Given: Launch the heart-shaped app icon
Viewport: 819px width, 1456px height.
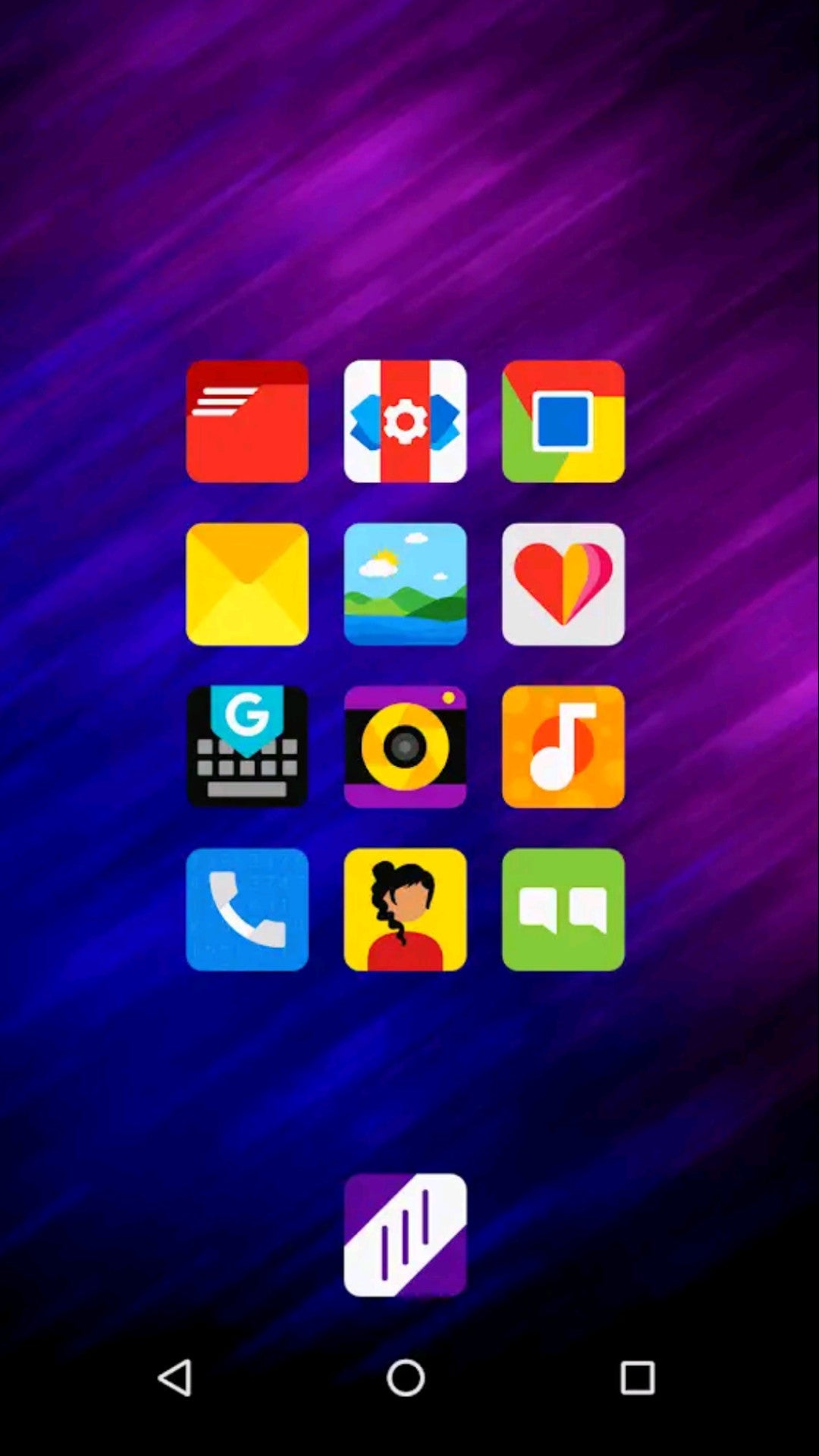Looking at the screenshot, I should [563, 584].
